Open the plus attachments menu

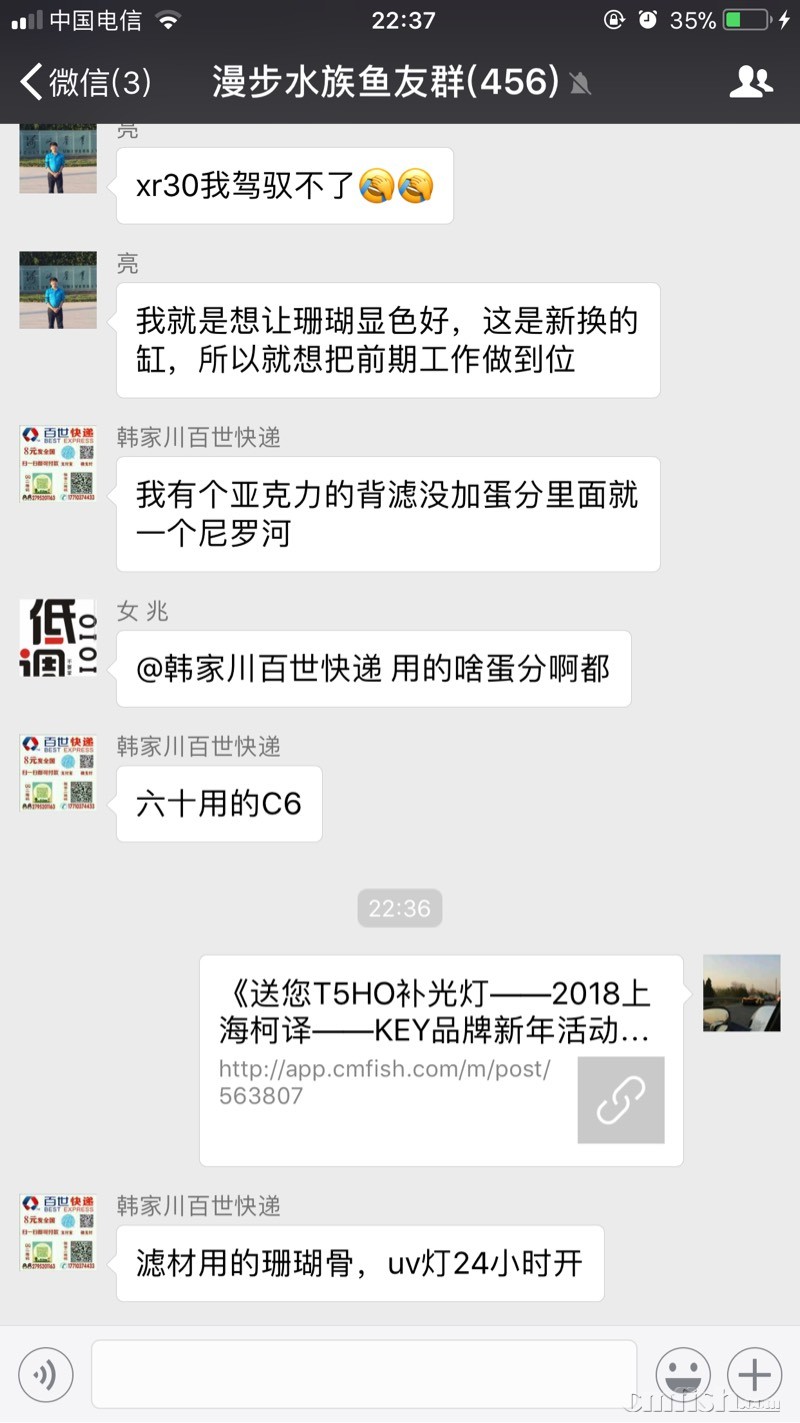click(755, 1376)
